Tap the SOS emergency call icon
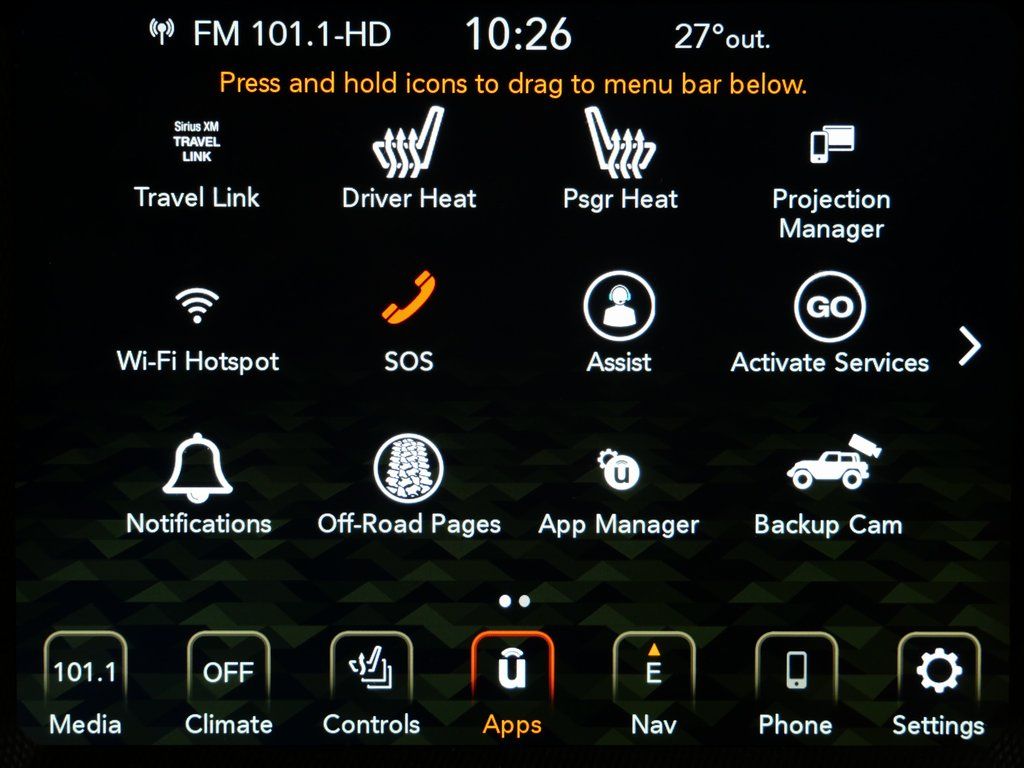The width and height of the screenshot is (1024, 768). [x=408, y=320]
